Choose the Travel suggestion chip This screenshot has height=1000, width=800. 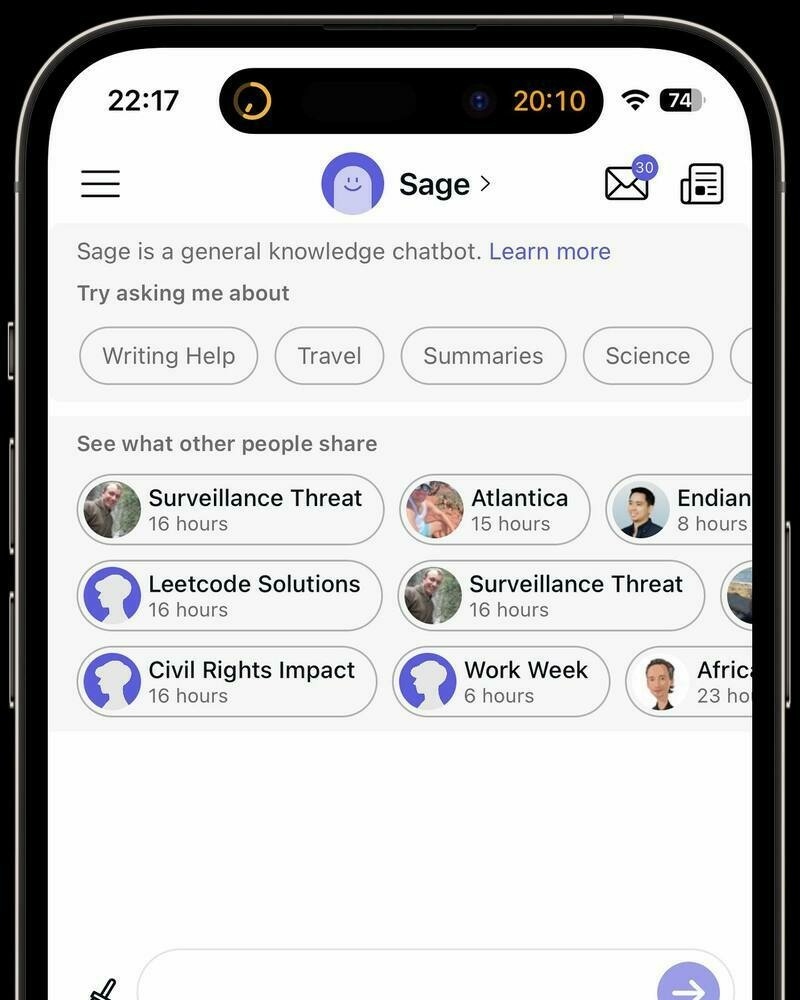click(329, 356)
